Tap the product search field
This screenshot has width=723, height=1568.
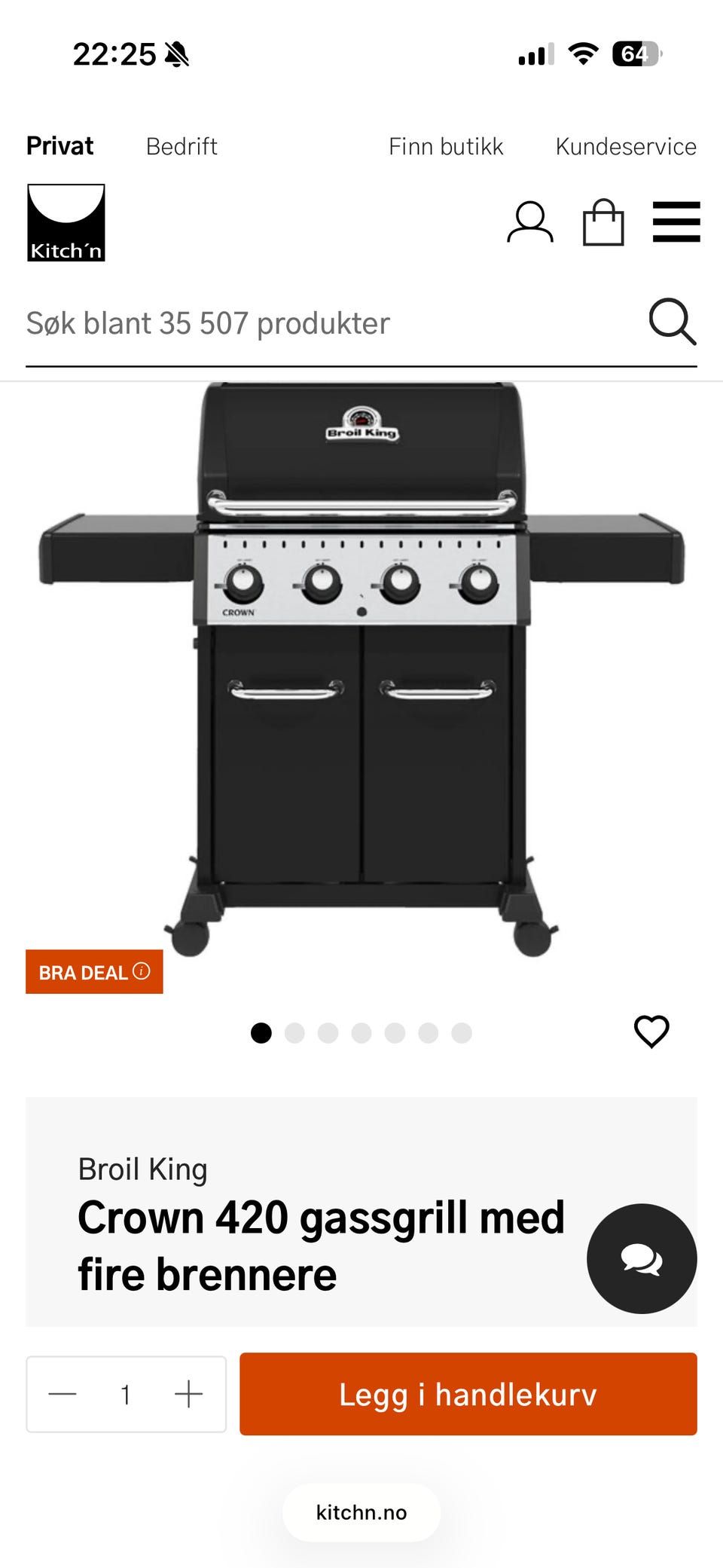[331, 323]
